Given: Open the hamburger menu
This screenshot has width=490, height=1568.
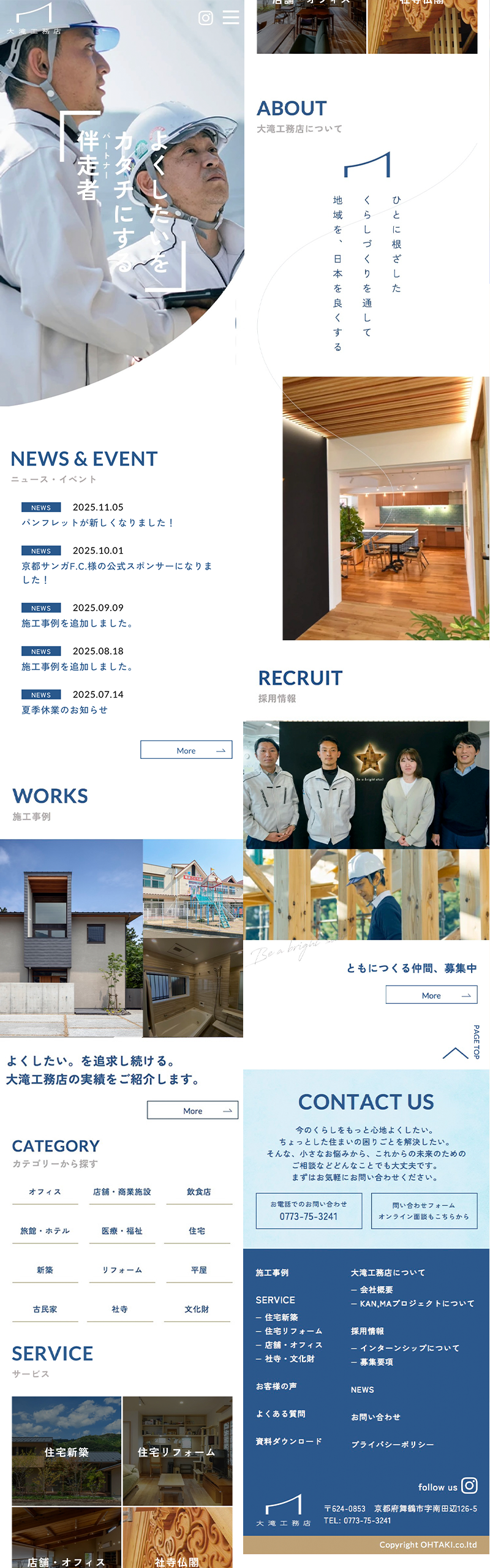Looking at the screenshot, I should point(231,17).
